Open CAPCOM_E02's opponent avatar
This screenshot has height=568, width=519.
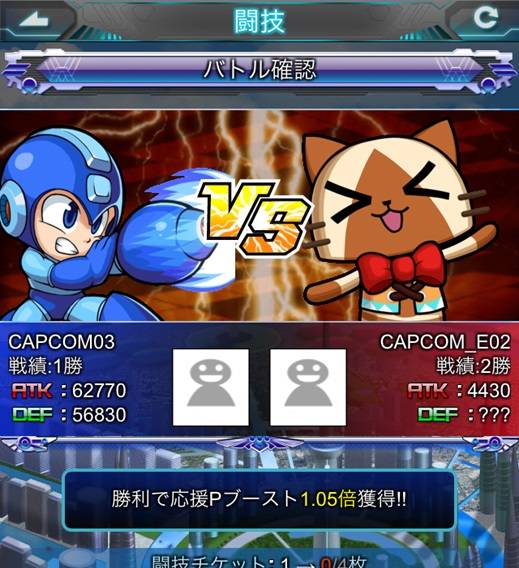(x=308, y=387)
